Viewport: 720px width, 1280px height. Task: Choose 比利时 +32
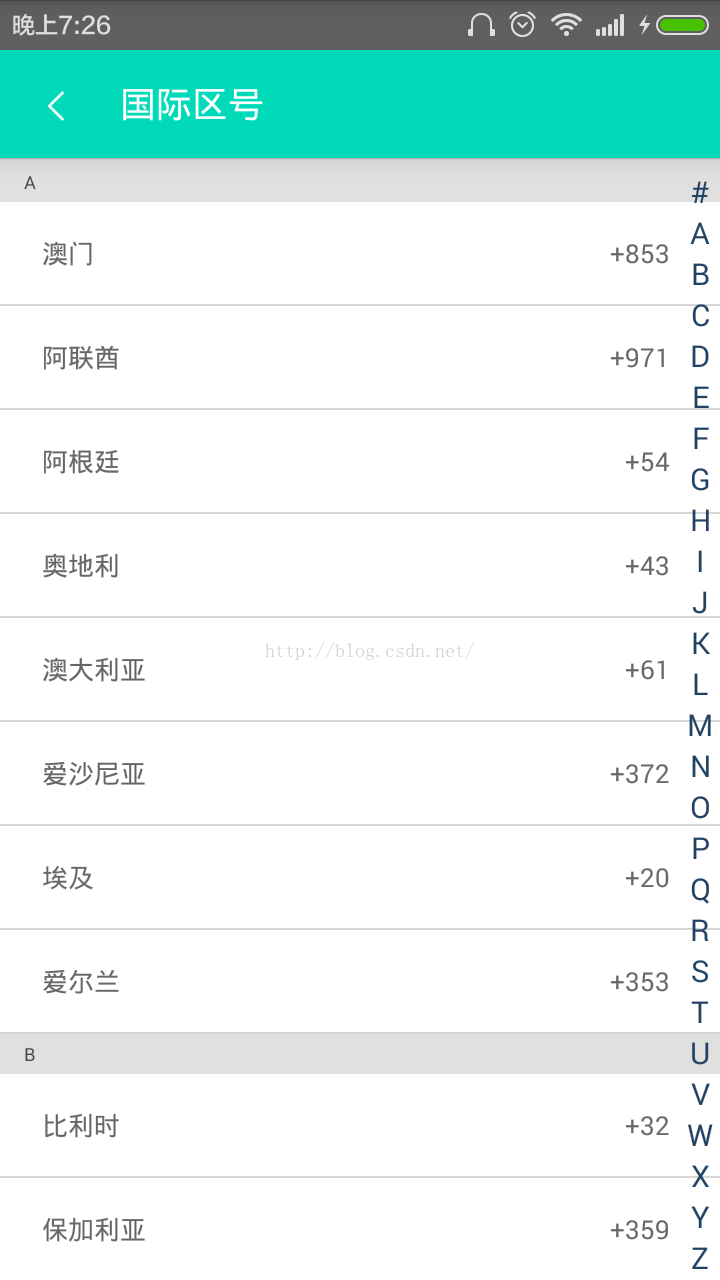340,1126
